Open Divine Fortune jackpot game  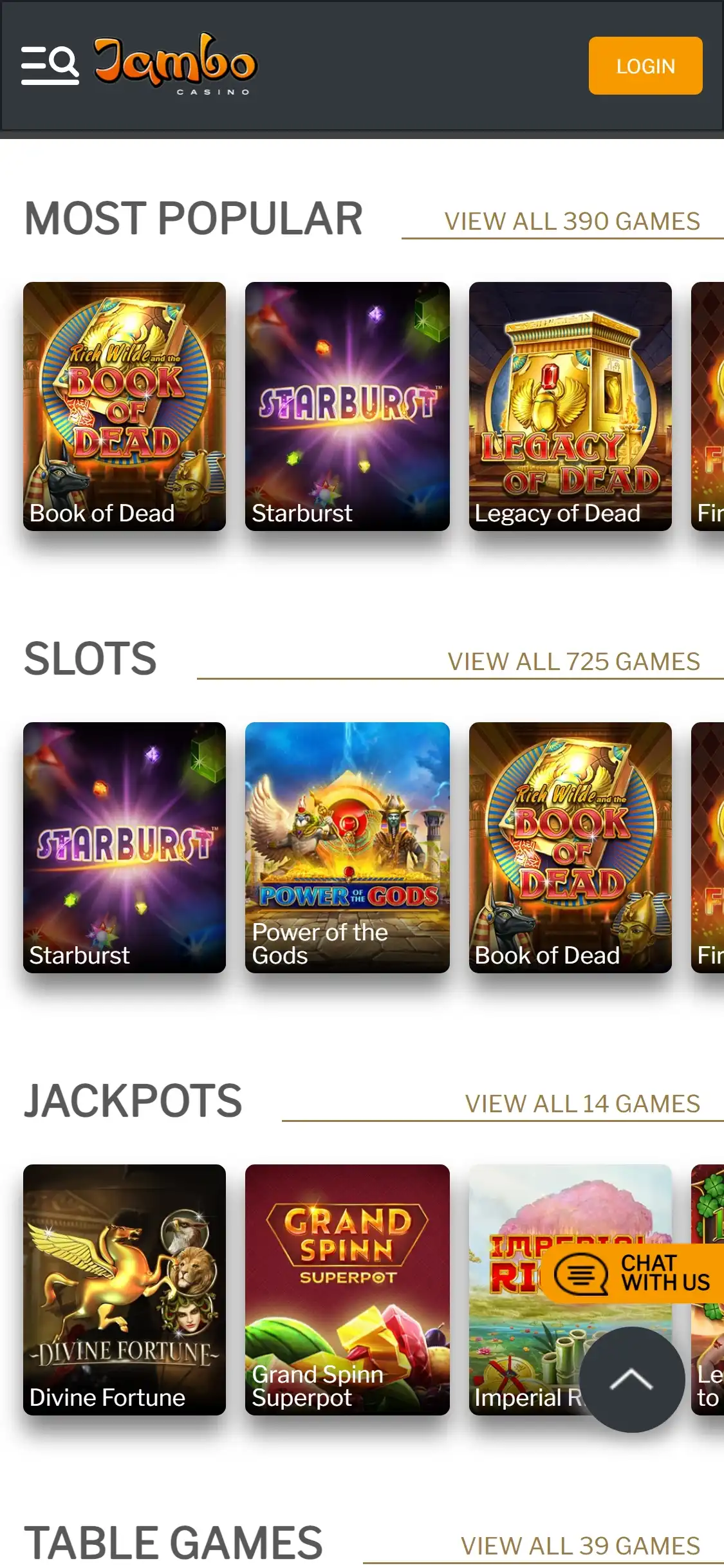pos(124,1289)
